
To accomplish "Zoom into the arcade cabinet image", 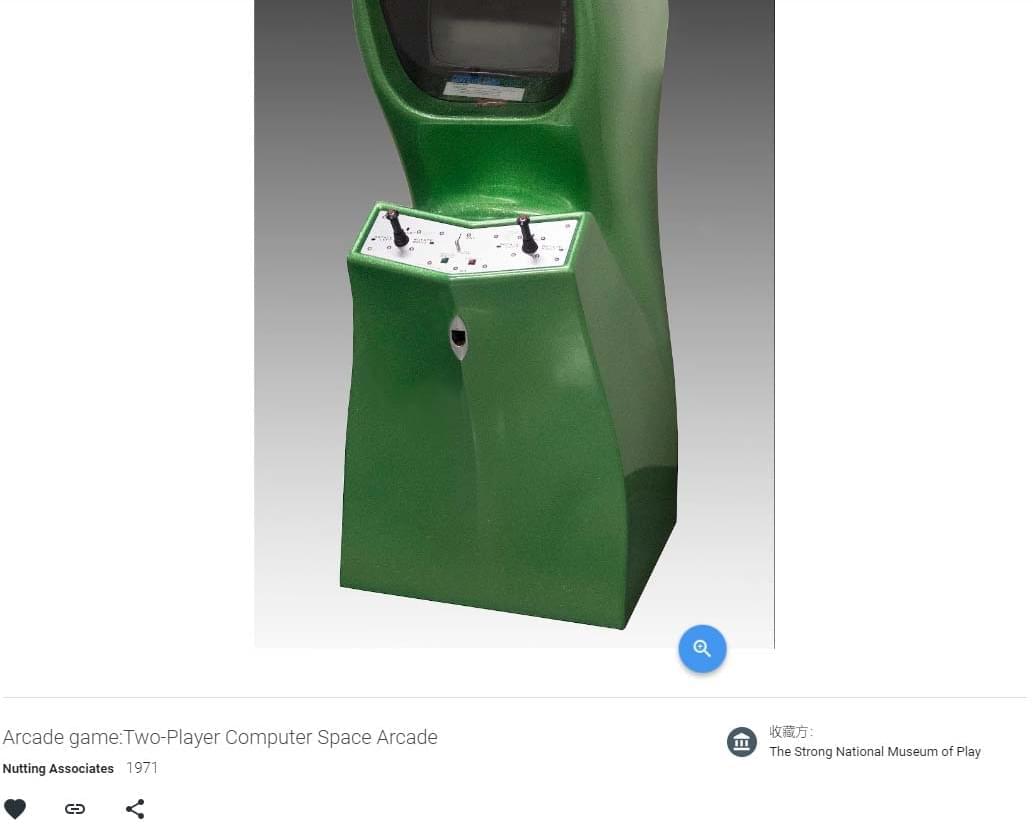I will pyautogui.click(x=702, y=648).
